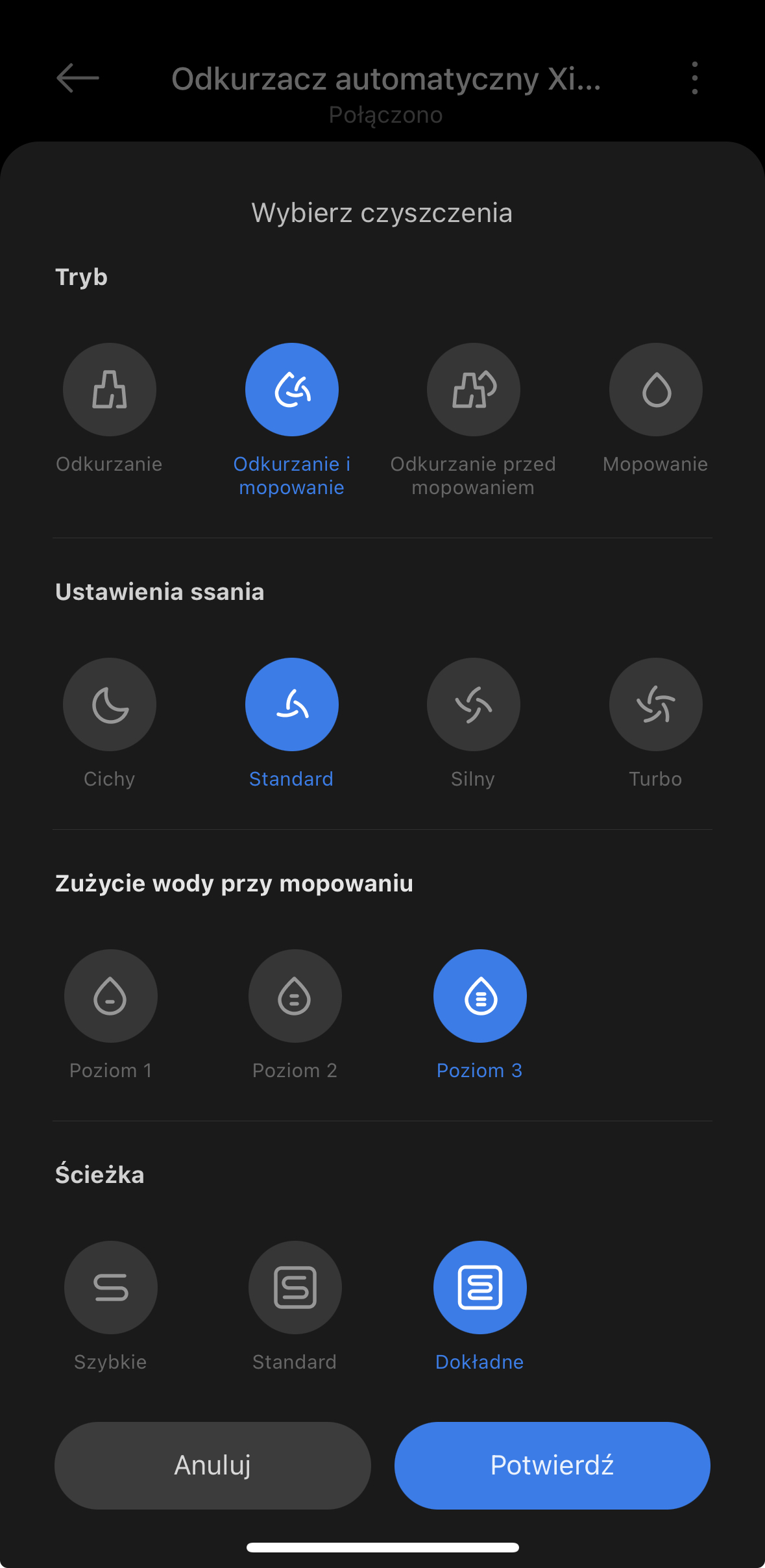Screen dimensions: 765x1568
Task: Set suction power to Silny
Action: click(x=474, y=704)
